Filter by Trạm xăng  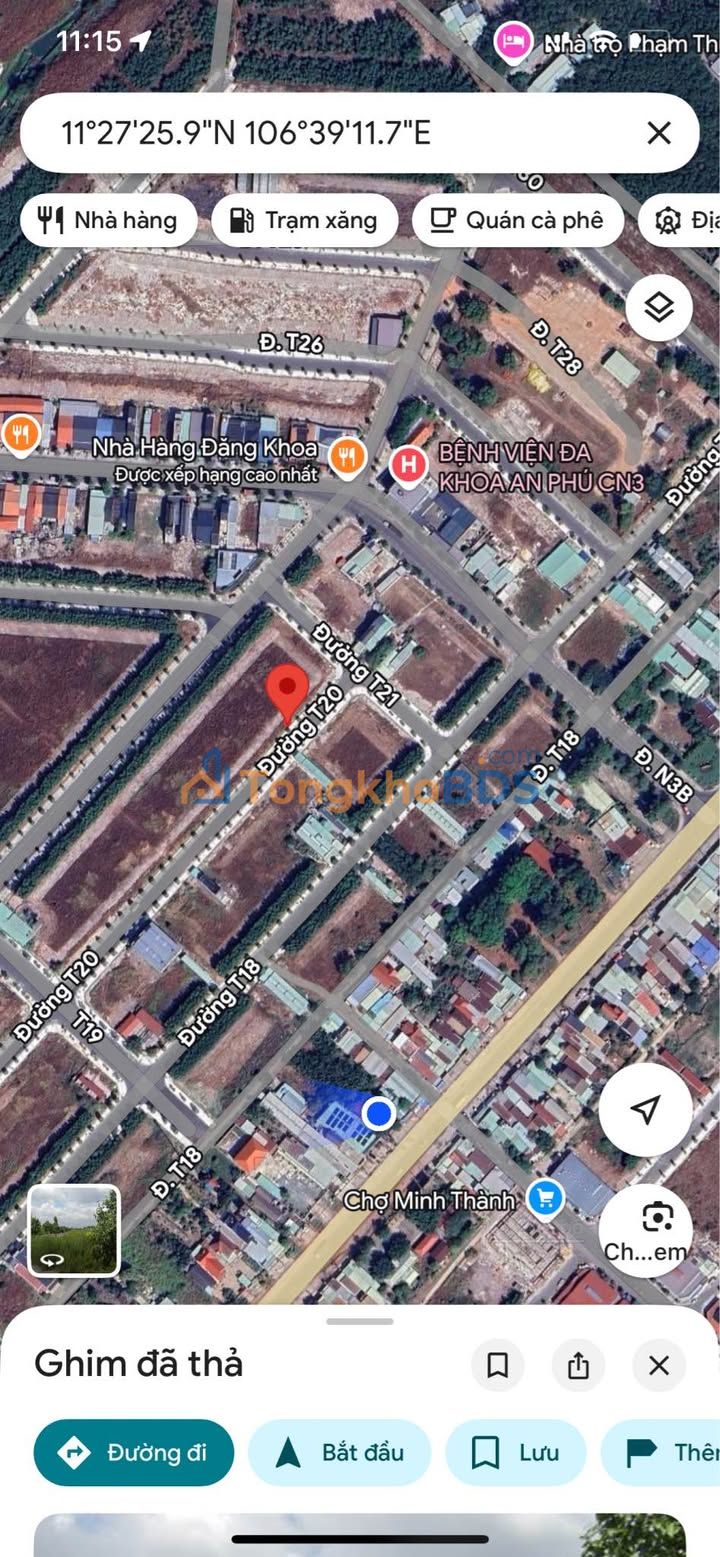click(x=305, y=221)
